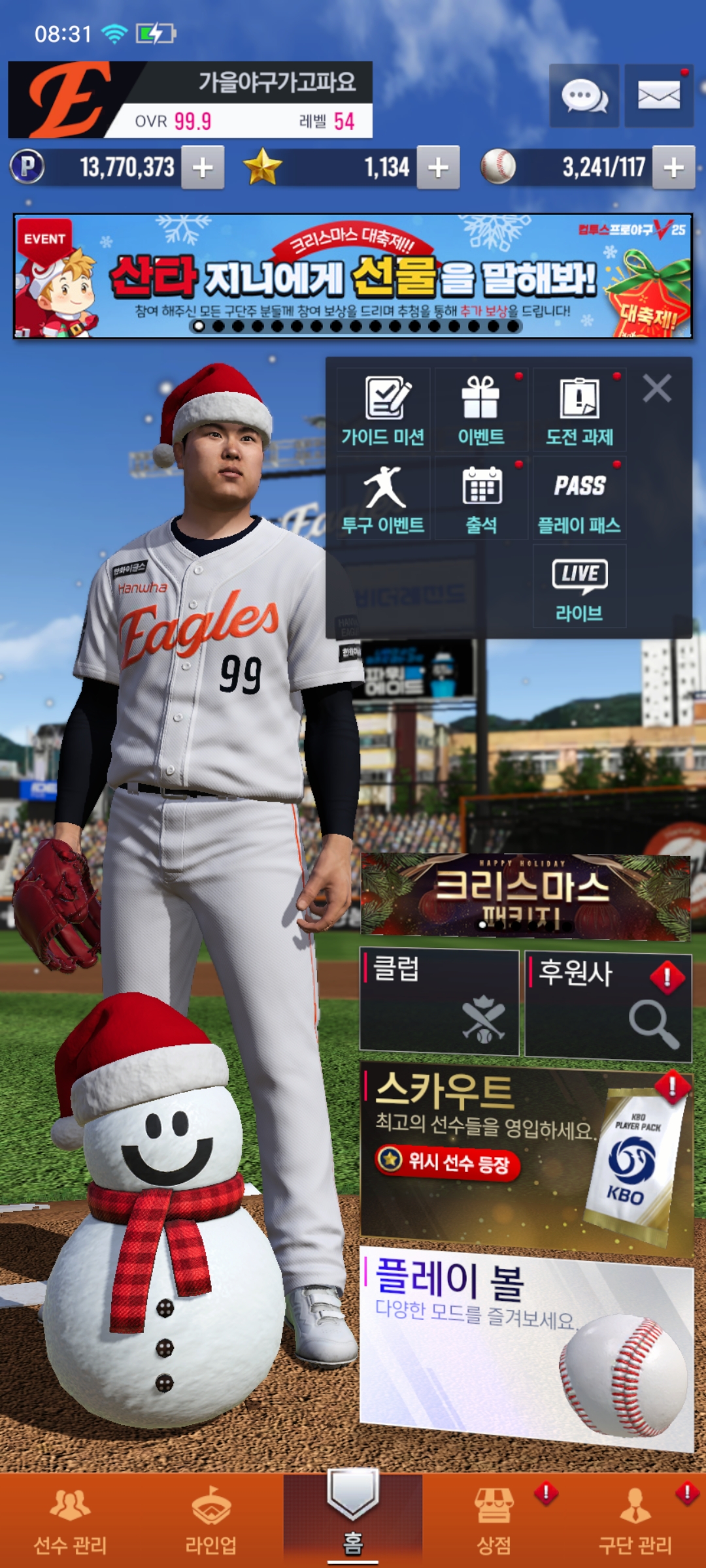
Task: Add more baseballs with the plus button
Action: click(673, 168)
